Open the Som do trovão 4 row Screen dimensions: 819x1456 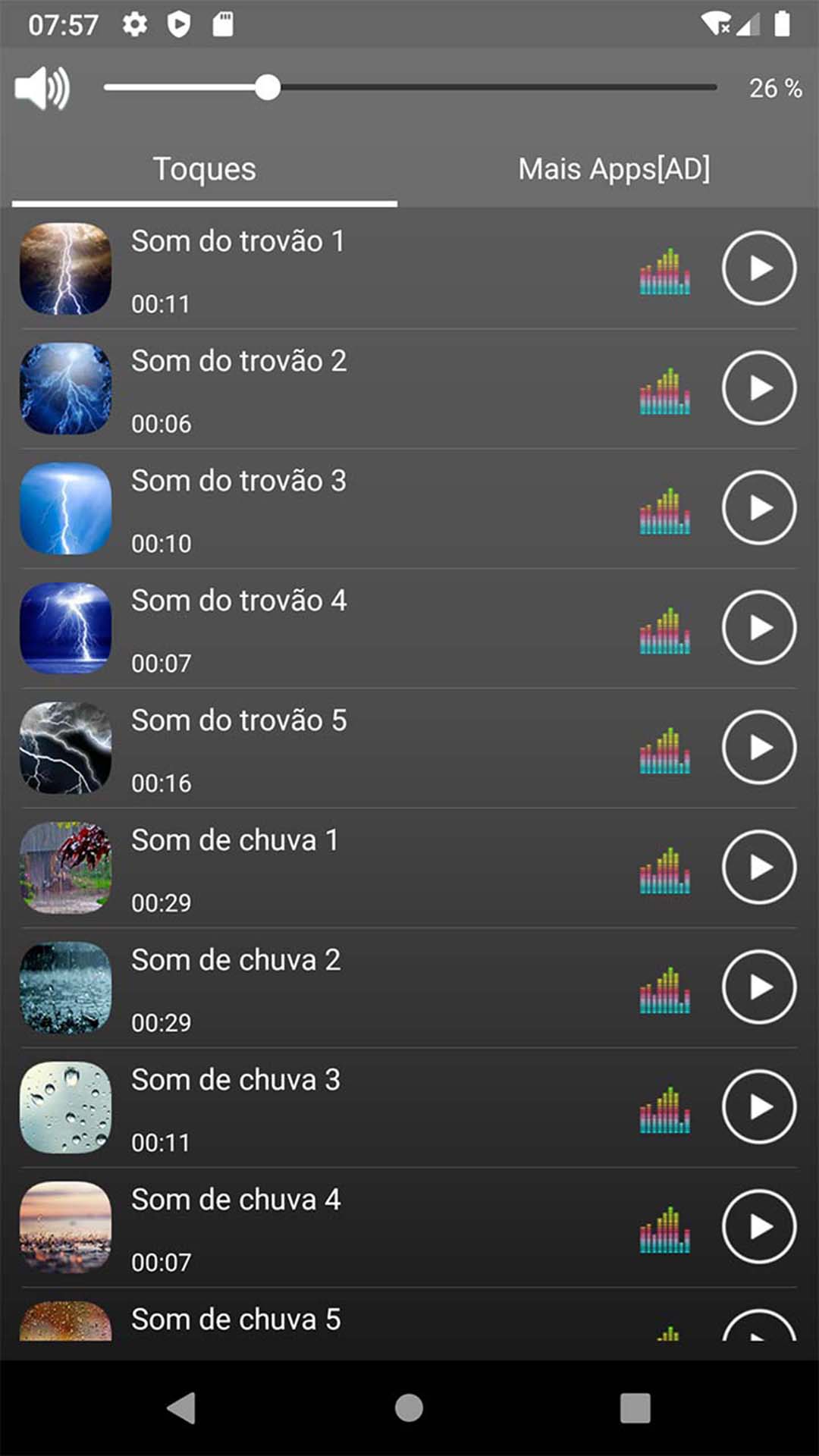(x=341, y=628)
